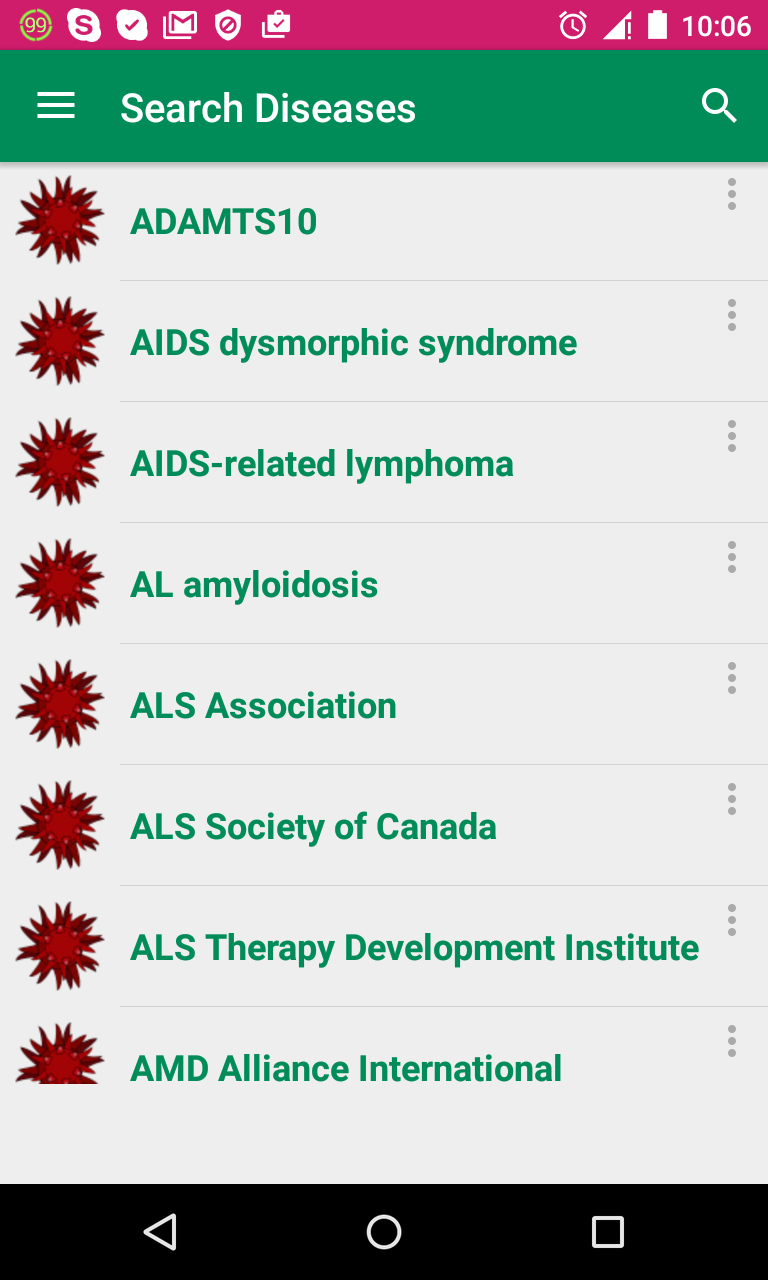Image resolution: width=768 pixels, height=1280 pixels.
Task: Select ALS Therapy Development Institute
Action: [x=414, y=948]
